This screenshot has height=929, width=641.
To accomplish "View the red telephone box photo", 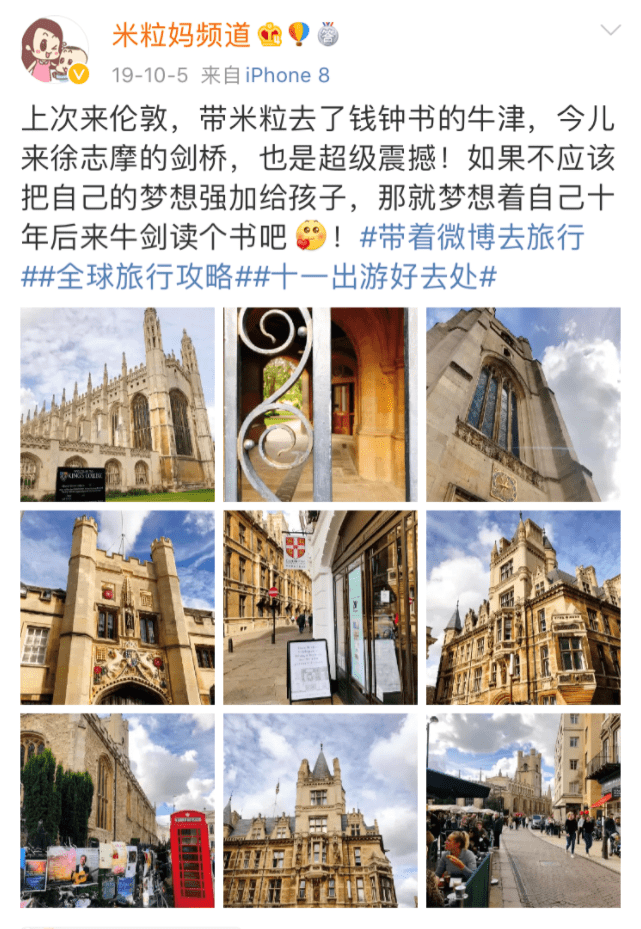I will (117, 810).
